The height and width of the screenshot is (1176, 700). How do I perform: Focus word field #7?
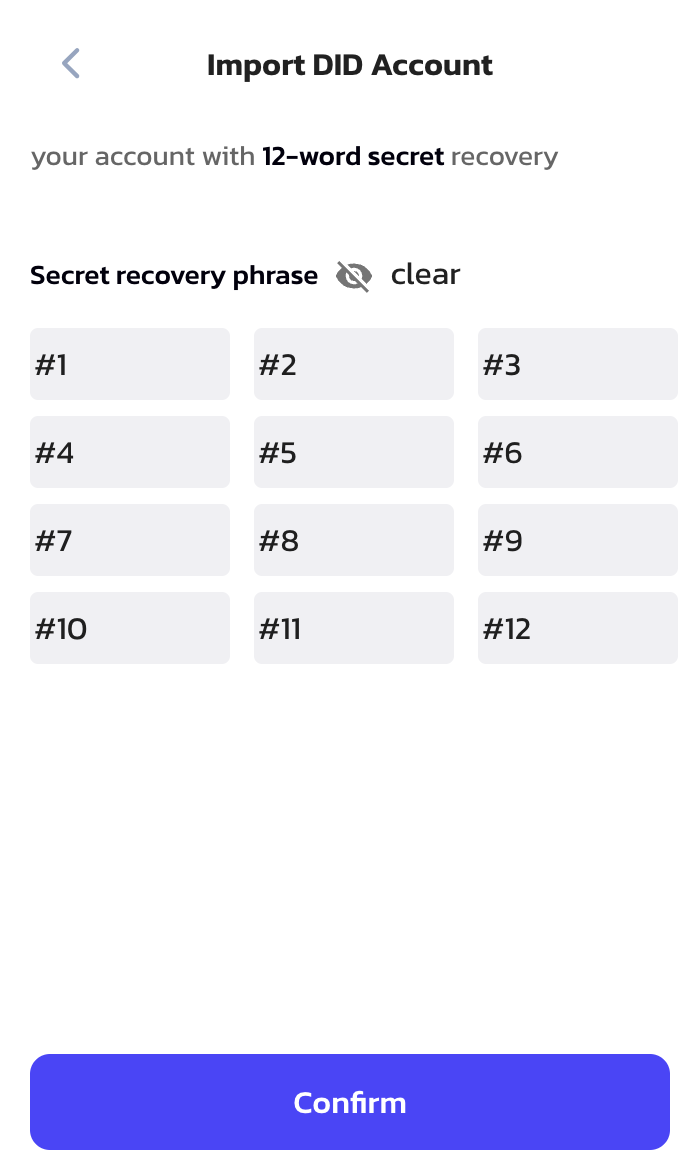pyautogui.click(x=130, y=541)
